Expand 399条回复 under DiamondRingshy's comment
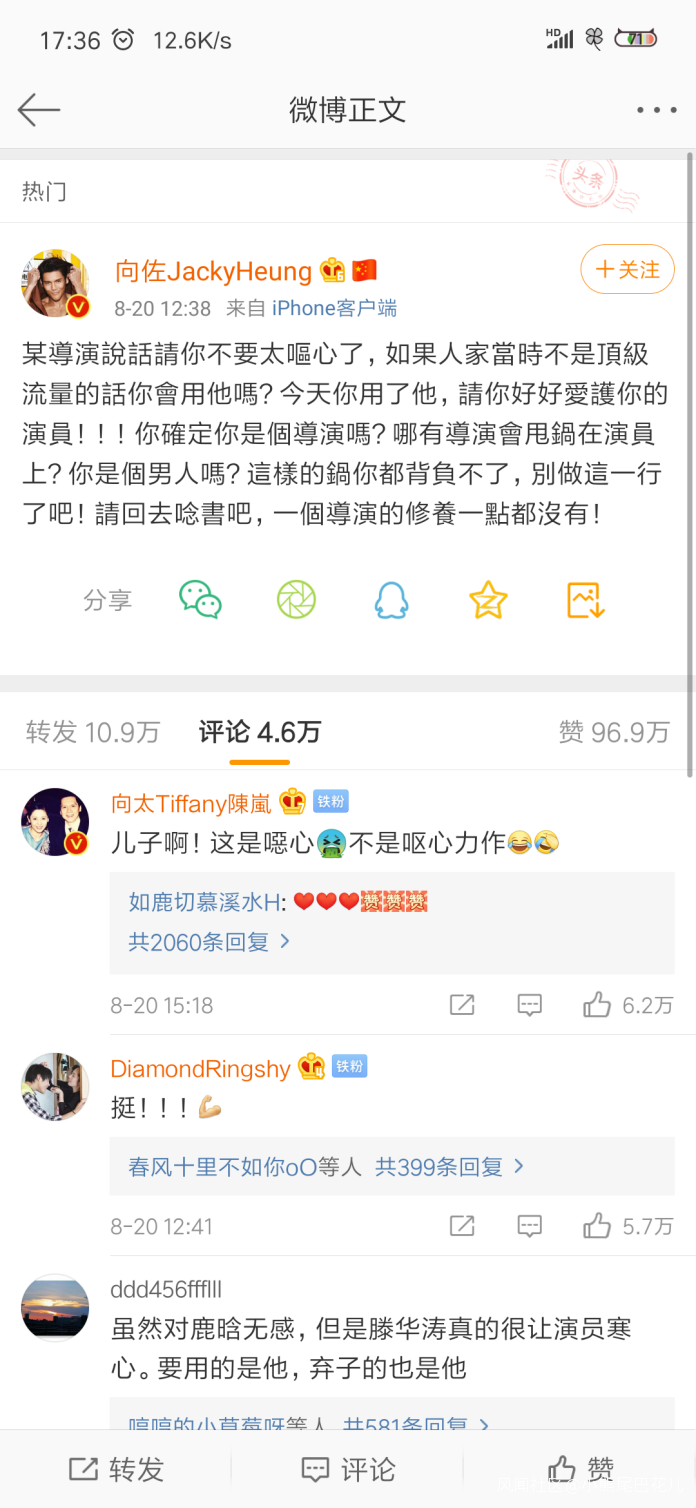 pyautogui.click(x=449, y=1166)
